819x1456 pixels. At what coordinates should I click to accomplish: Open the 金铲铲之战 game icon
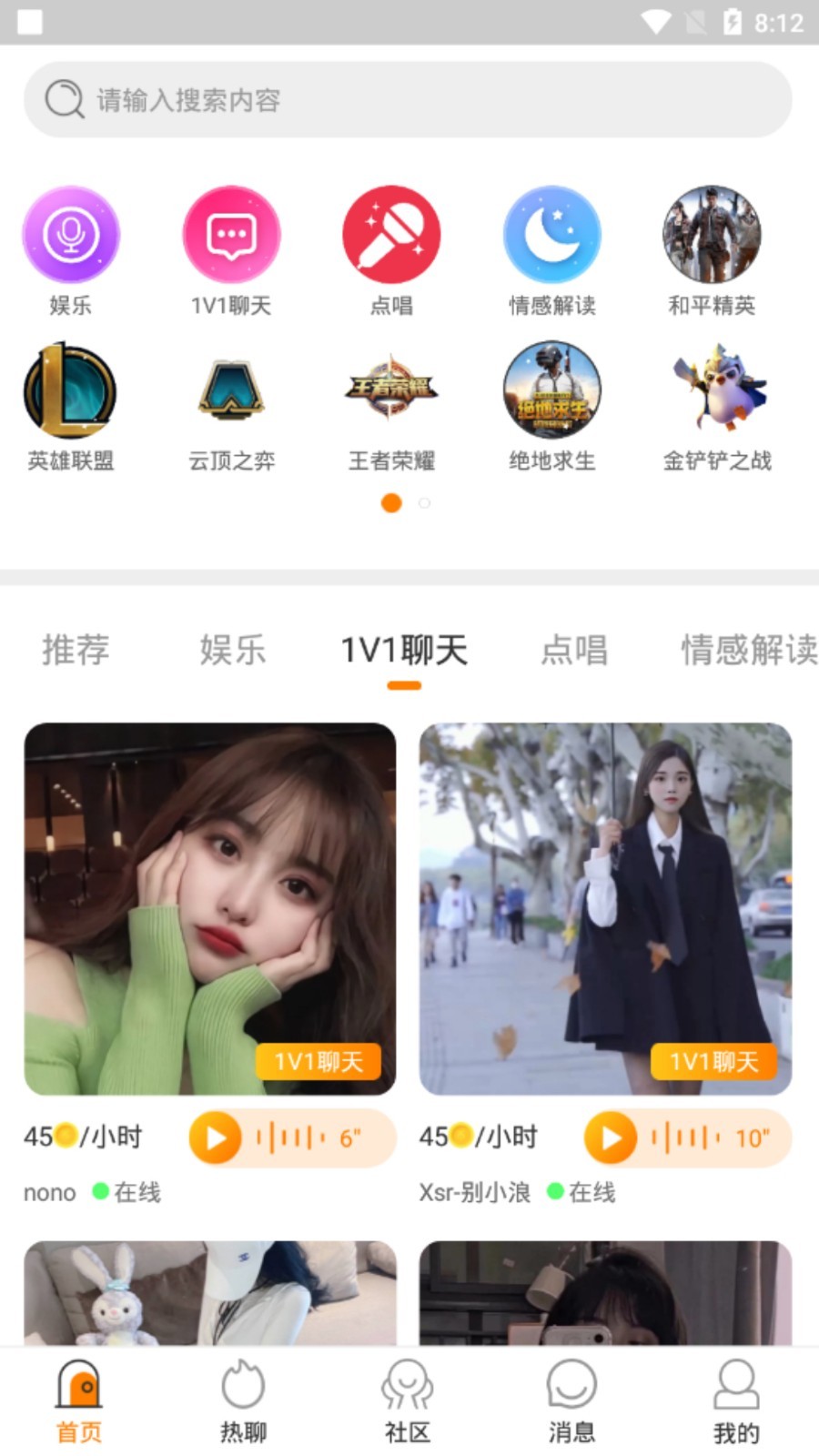tap(712, 391)
